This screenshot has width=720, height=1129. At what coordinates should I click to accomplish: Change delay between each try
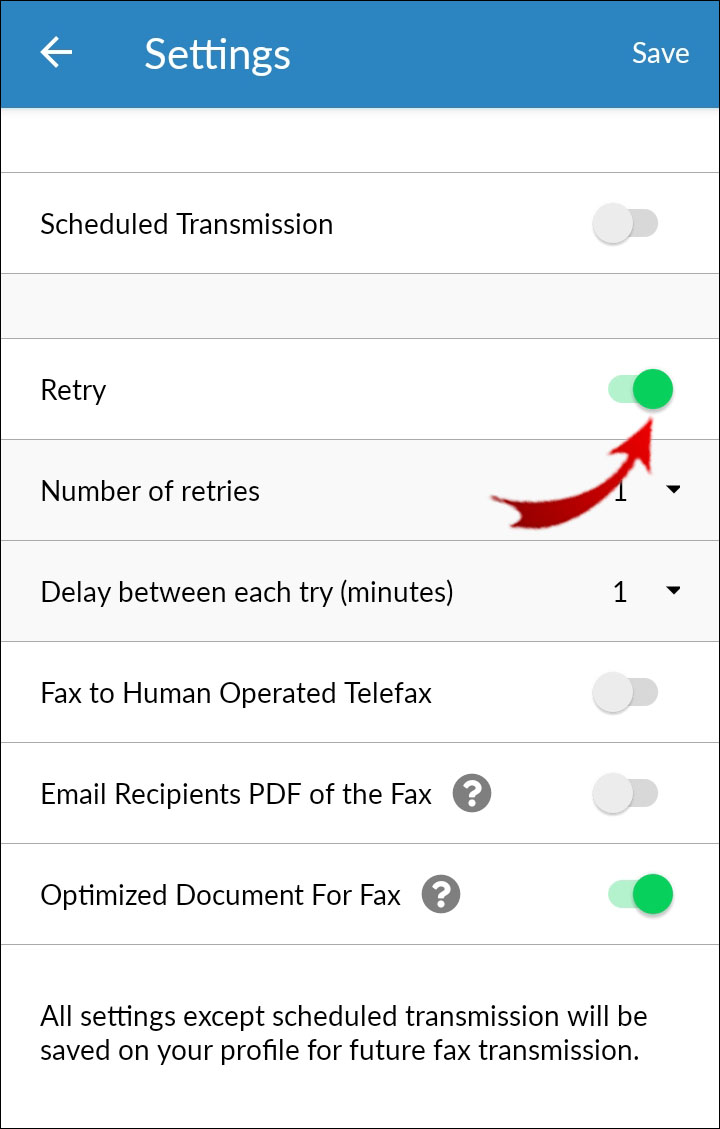pyautogui.click(x=646, y=592)
